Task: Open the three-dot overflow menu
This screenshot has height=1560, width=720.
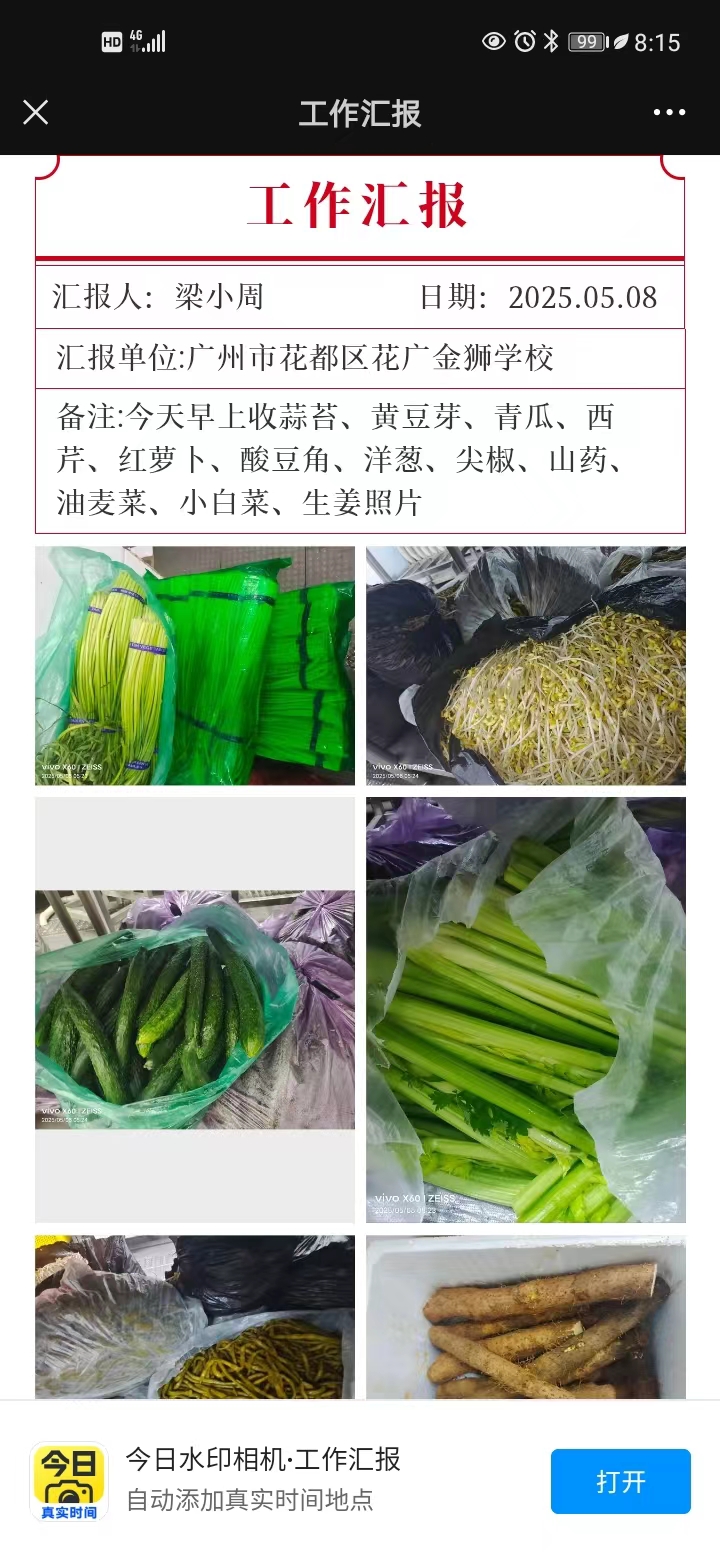Action: pyautogui.click(x=669, y=112)
